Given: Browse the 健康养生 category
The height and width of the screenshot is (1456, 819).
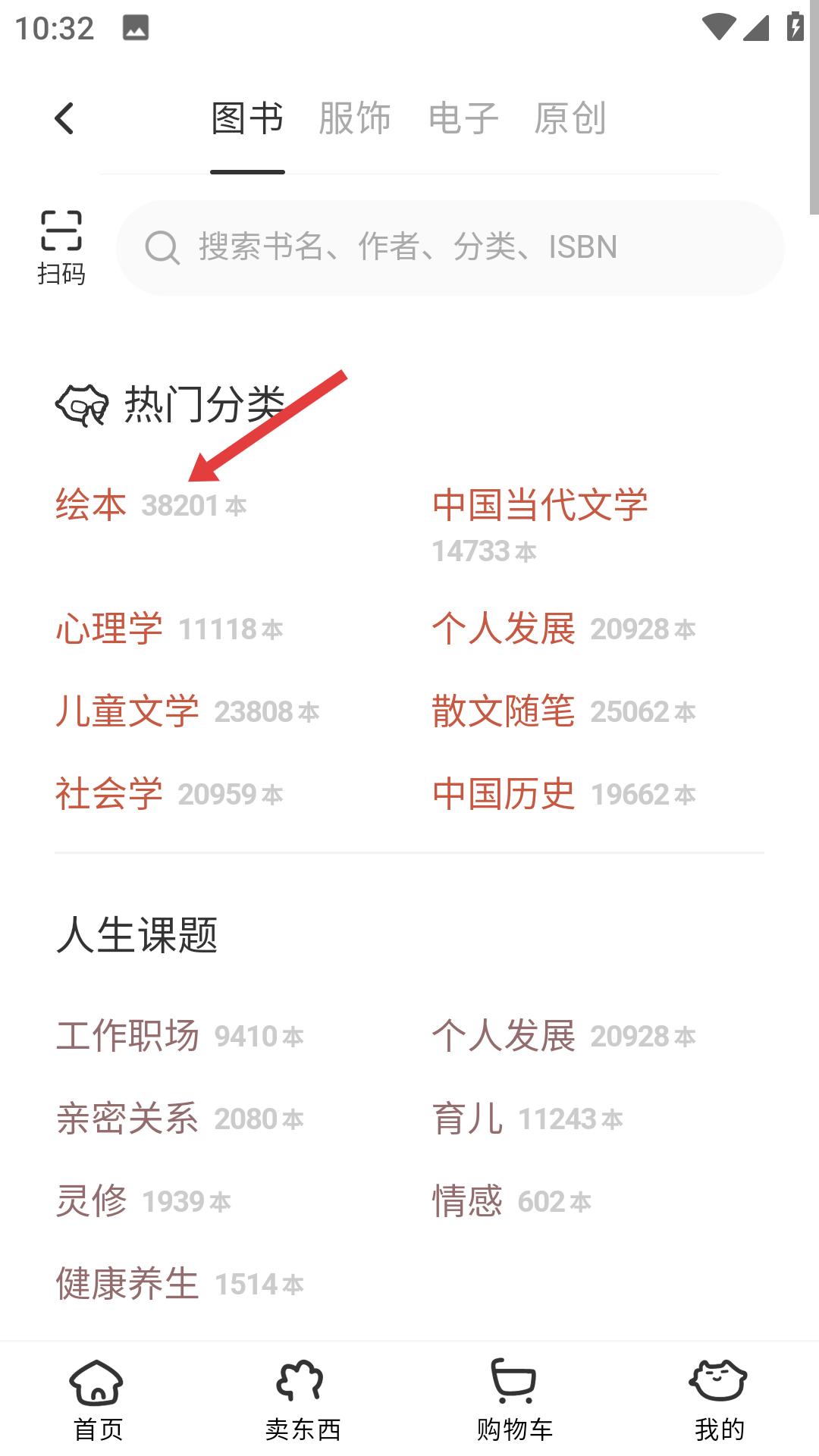Looking at the screenshot, I should [x=125, y=1282].
